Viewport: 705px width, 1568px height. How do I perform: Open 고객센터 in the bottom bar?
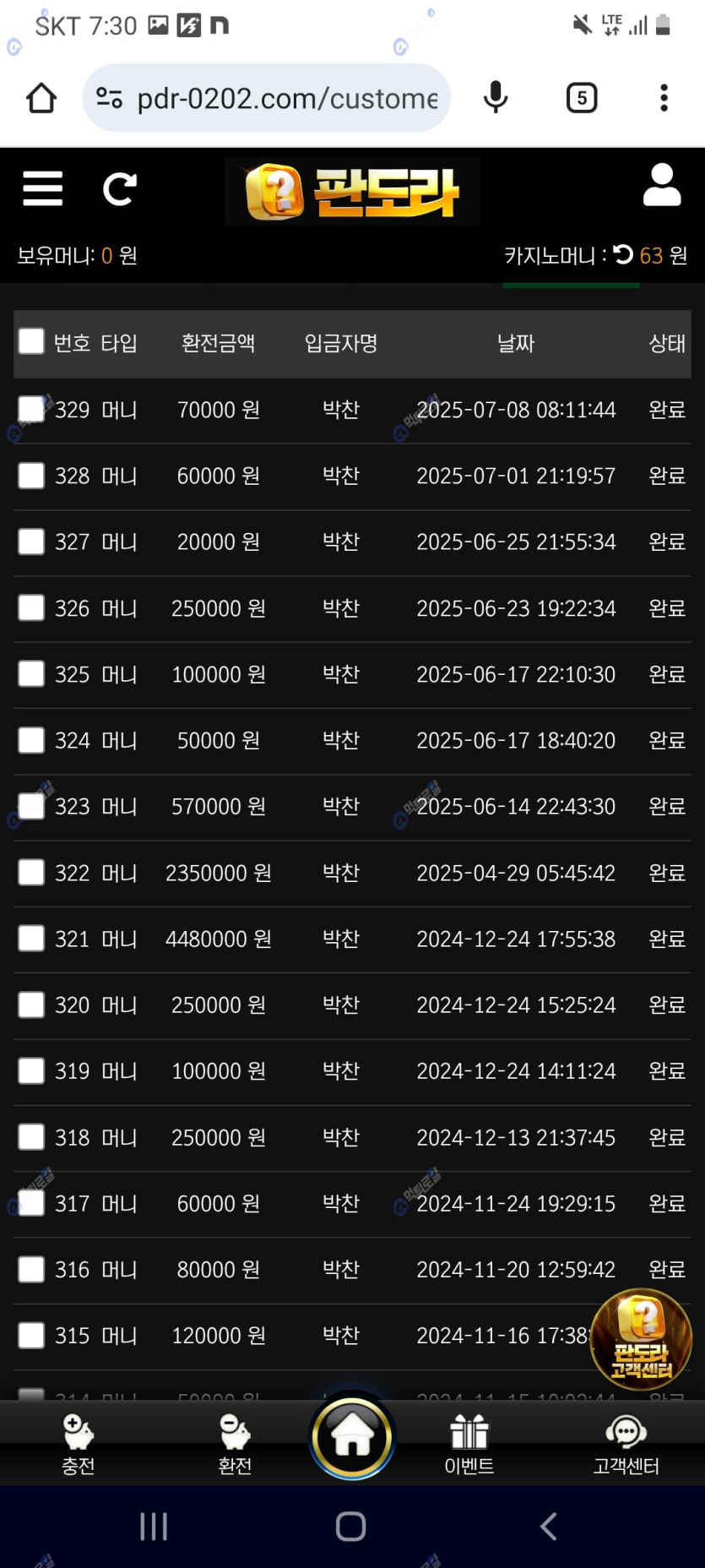(626, 1445)
